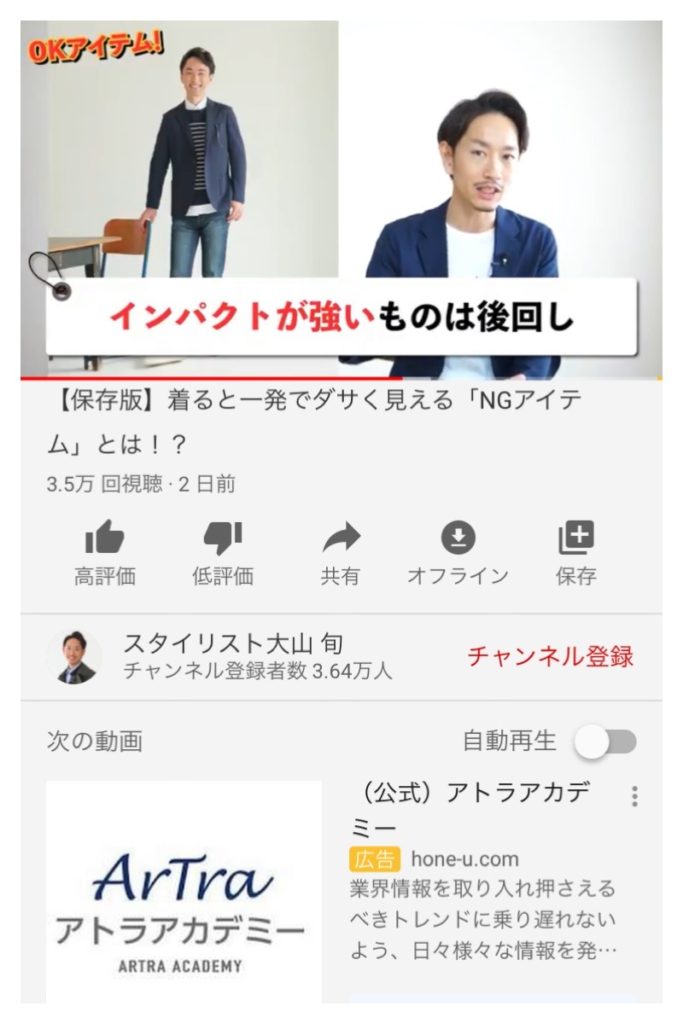Expand the video title description
The height and width of the screenshot is (1024, 683).
coord(320,420)
